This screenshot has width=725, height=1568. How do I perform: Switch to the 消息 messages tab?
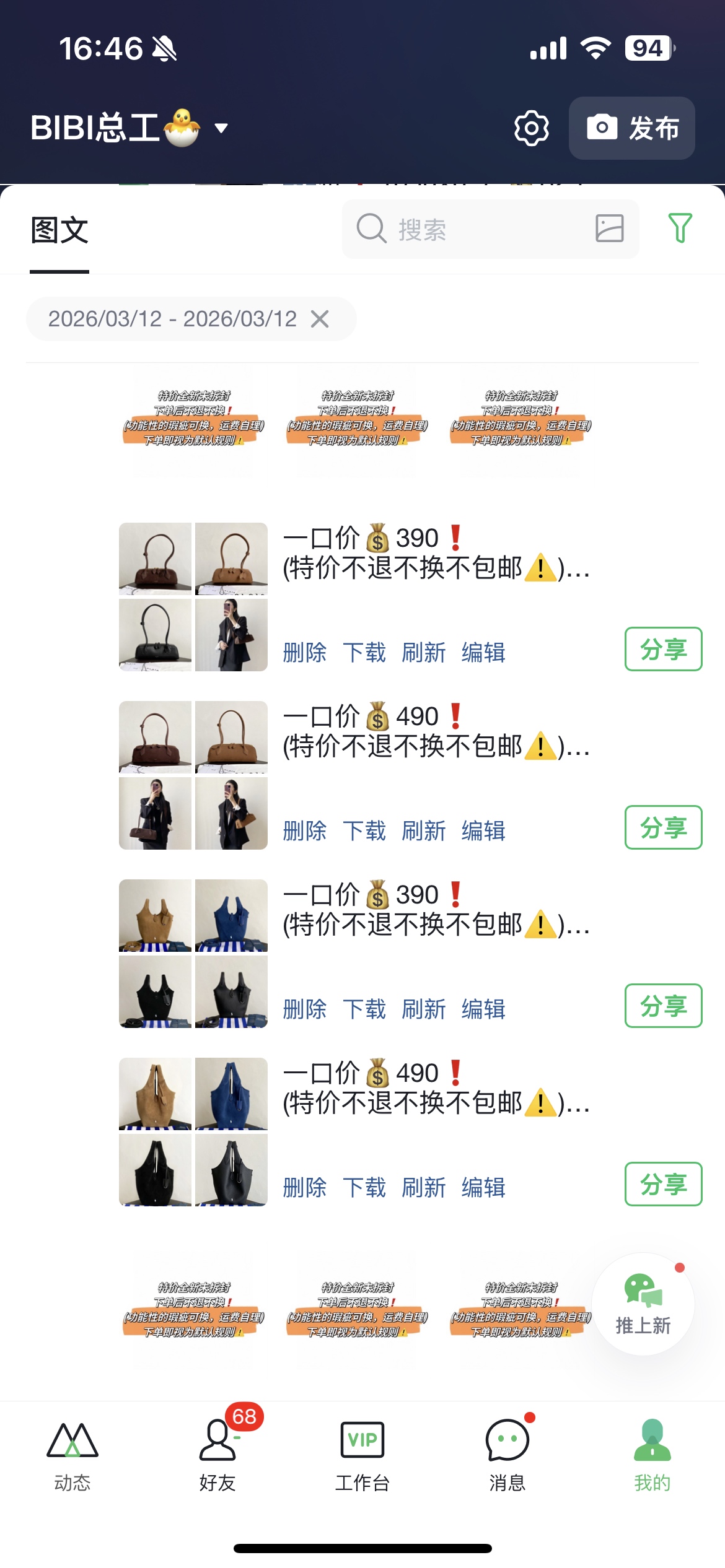coord(507,1455)
